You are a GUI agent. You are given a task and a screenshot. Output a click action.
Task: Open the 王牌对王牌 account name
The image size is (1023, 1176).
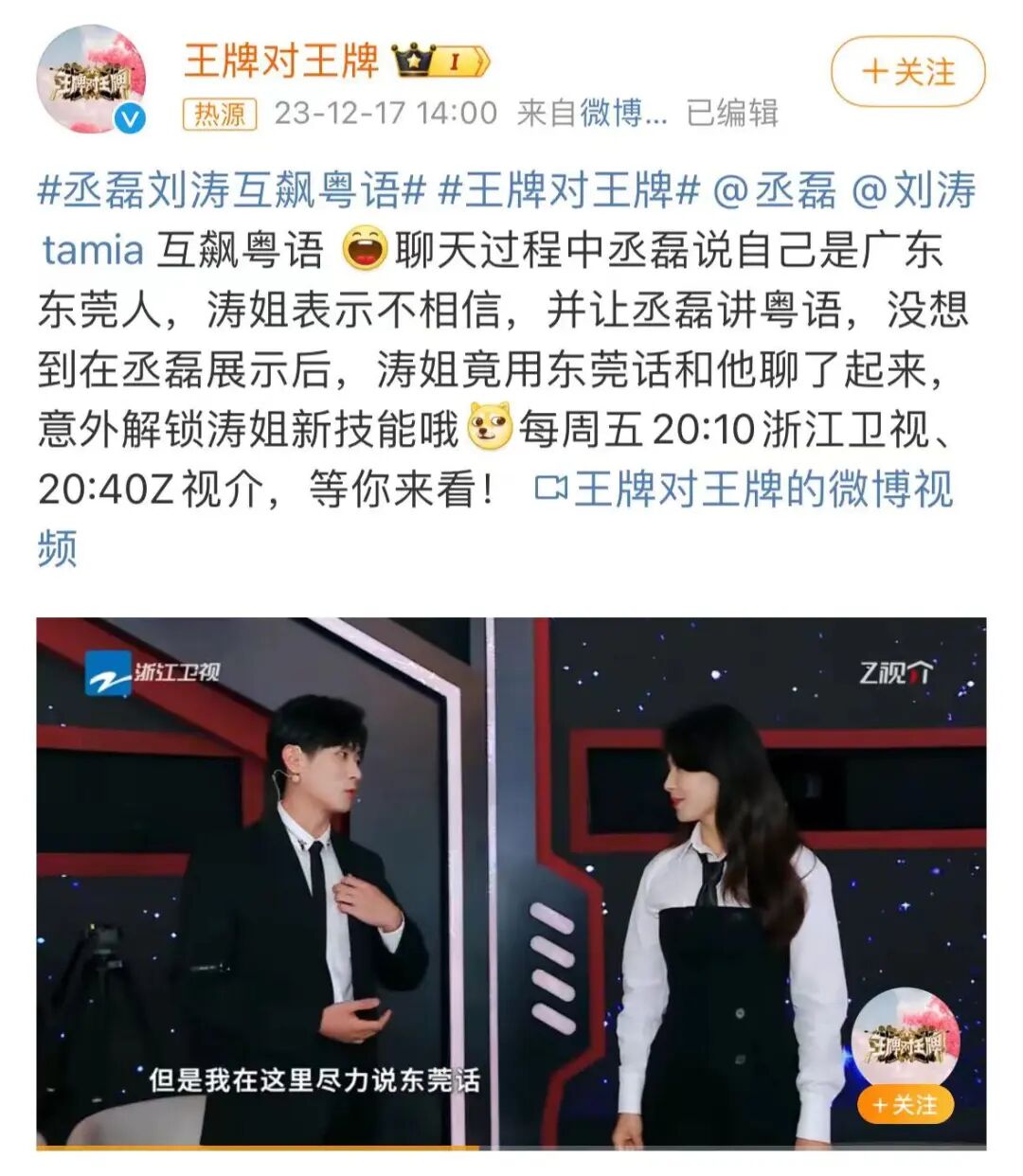pos(281,61)
